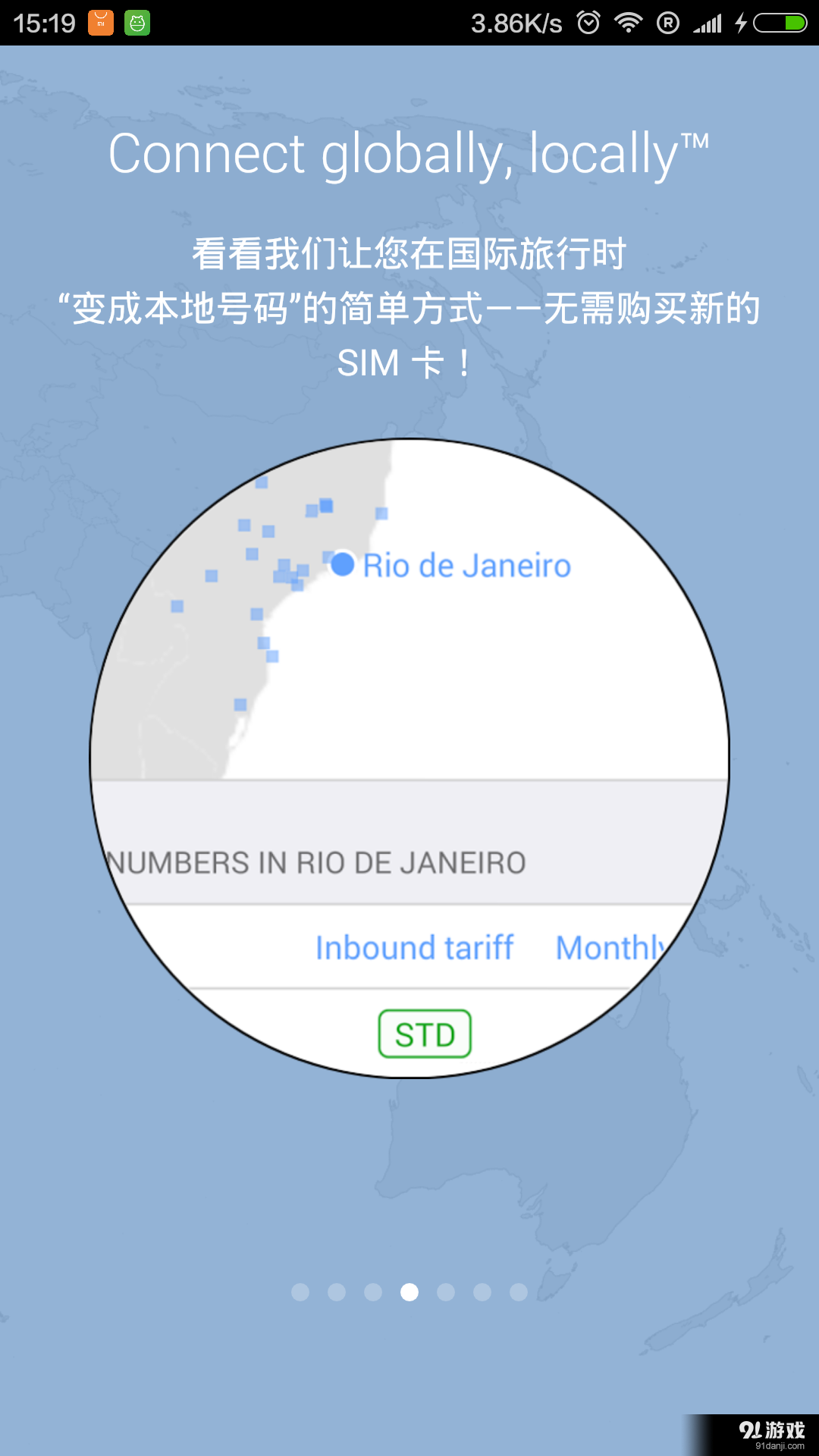Viewport: 819px width, 1456px height.
Task: Select the second page indicator dot
Action: (337, 1292)
